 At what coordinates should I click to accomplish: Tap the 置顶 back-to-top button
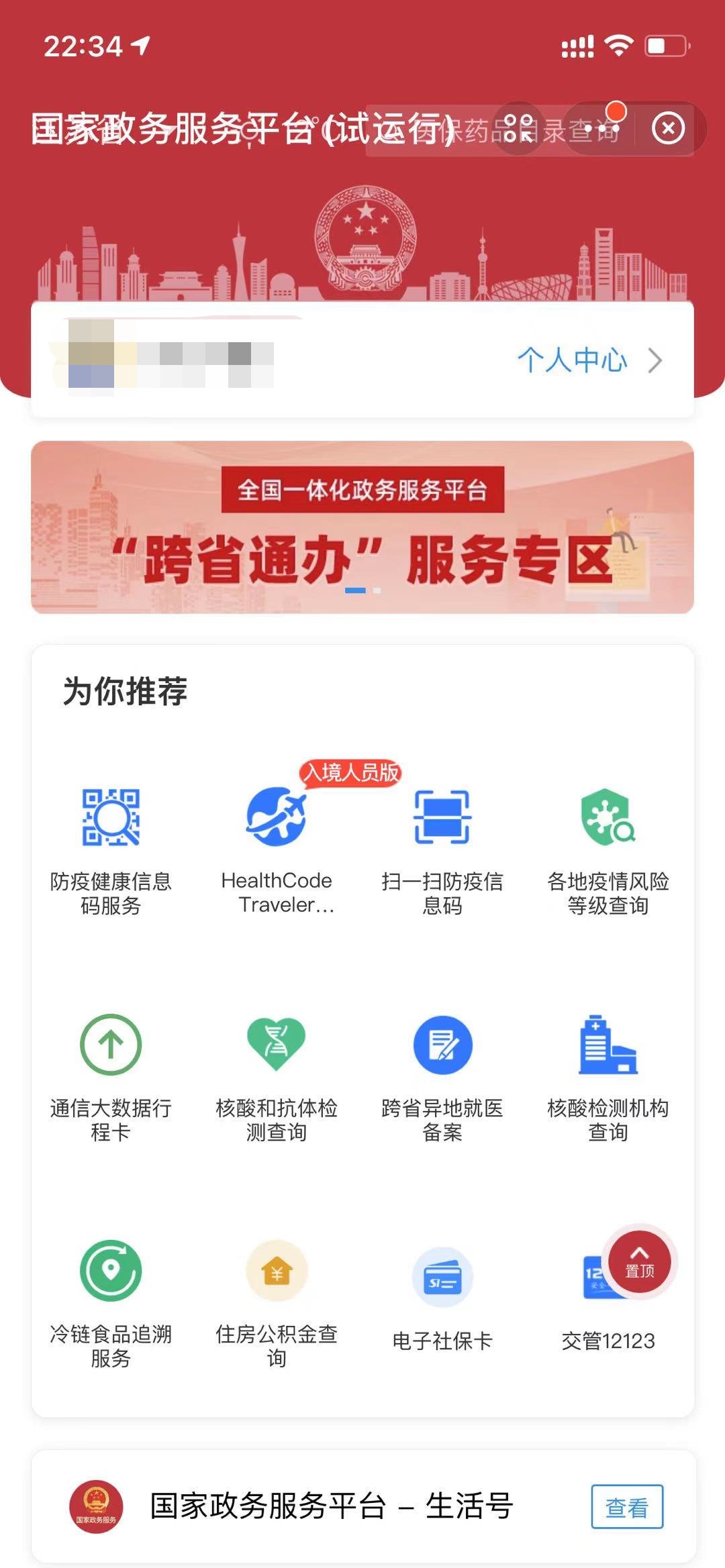[x=639, y=1262]
